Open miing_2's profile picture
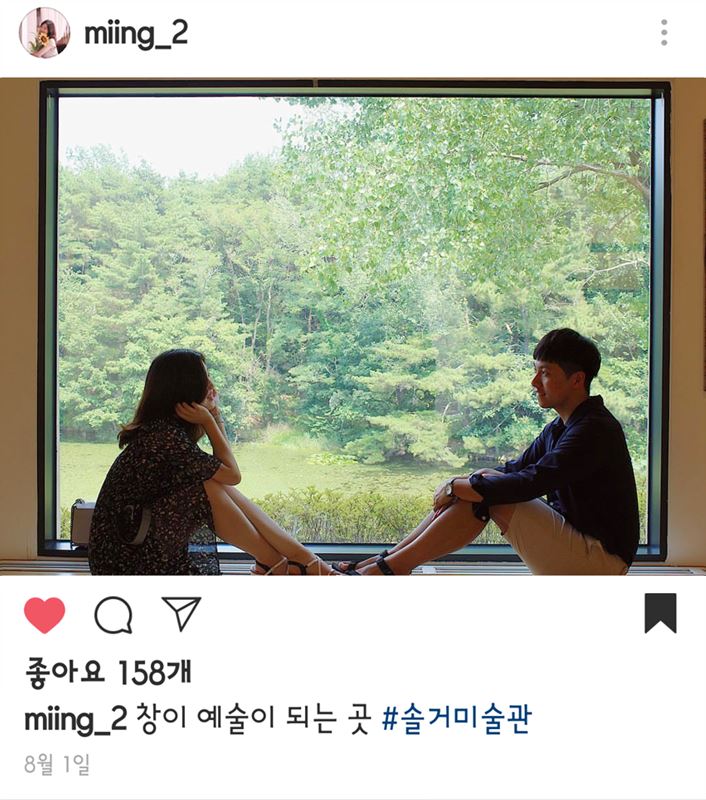Image resolution: width=706 pixels, height=800 pixels. (44, 33)
